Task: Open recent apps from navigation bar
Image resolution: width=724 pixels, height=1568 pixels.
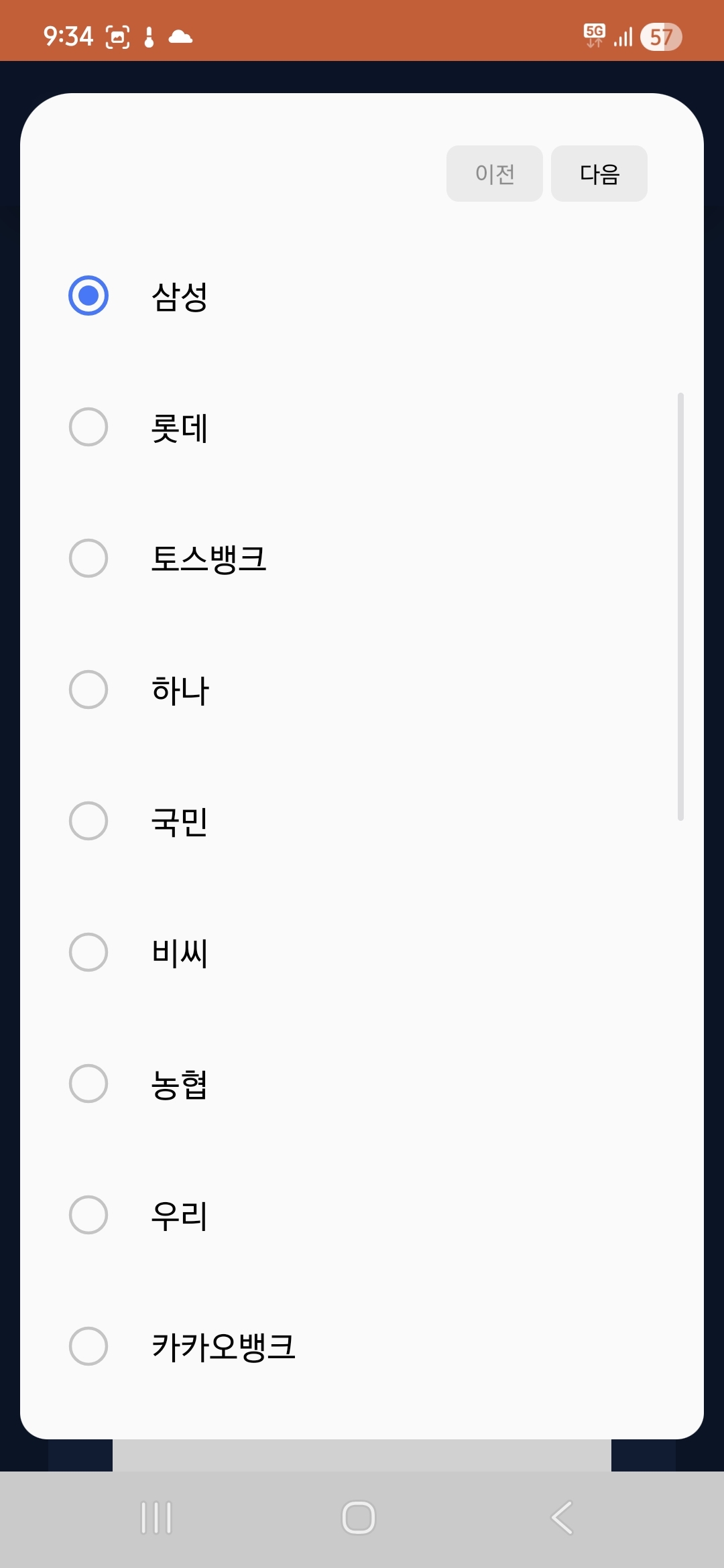Action: (x=156, y=1518)
